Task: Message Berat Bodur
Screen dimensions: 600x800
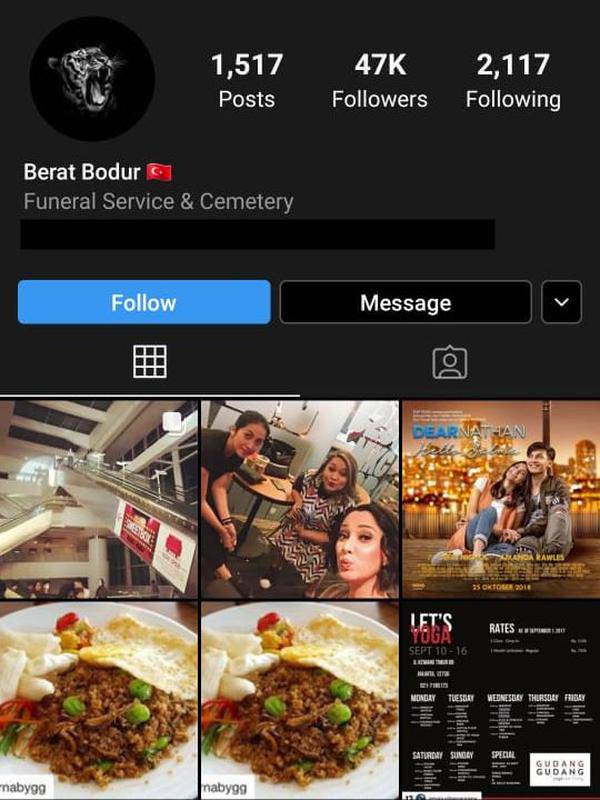Action: [x=405, y=302]
